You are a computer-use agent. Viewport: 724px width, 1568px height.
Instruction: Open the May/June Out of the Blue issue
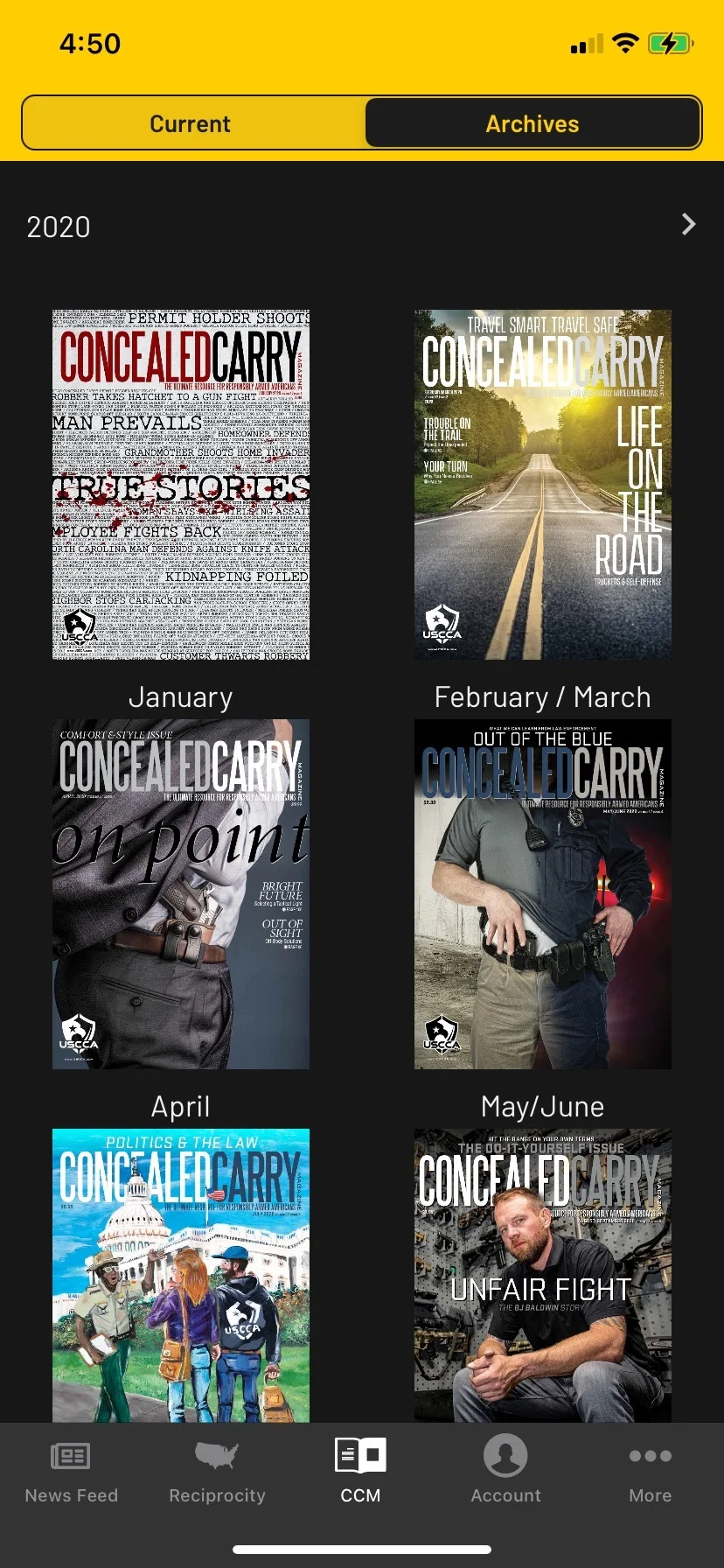[542, 893]
